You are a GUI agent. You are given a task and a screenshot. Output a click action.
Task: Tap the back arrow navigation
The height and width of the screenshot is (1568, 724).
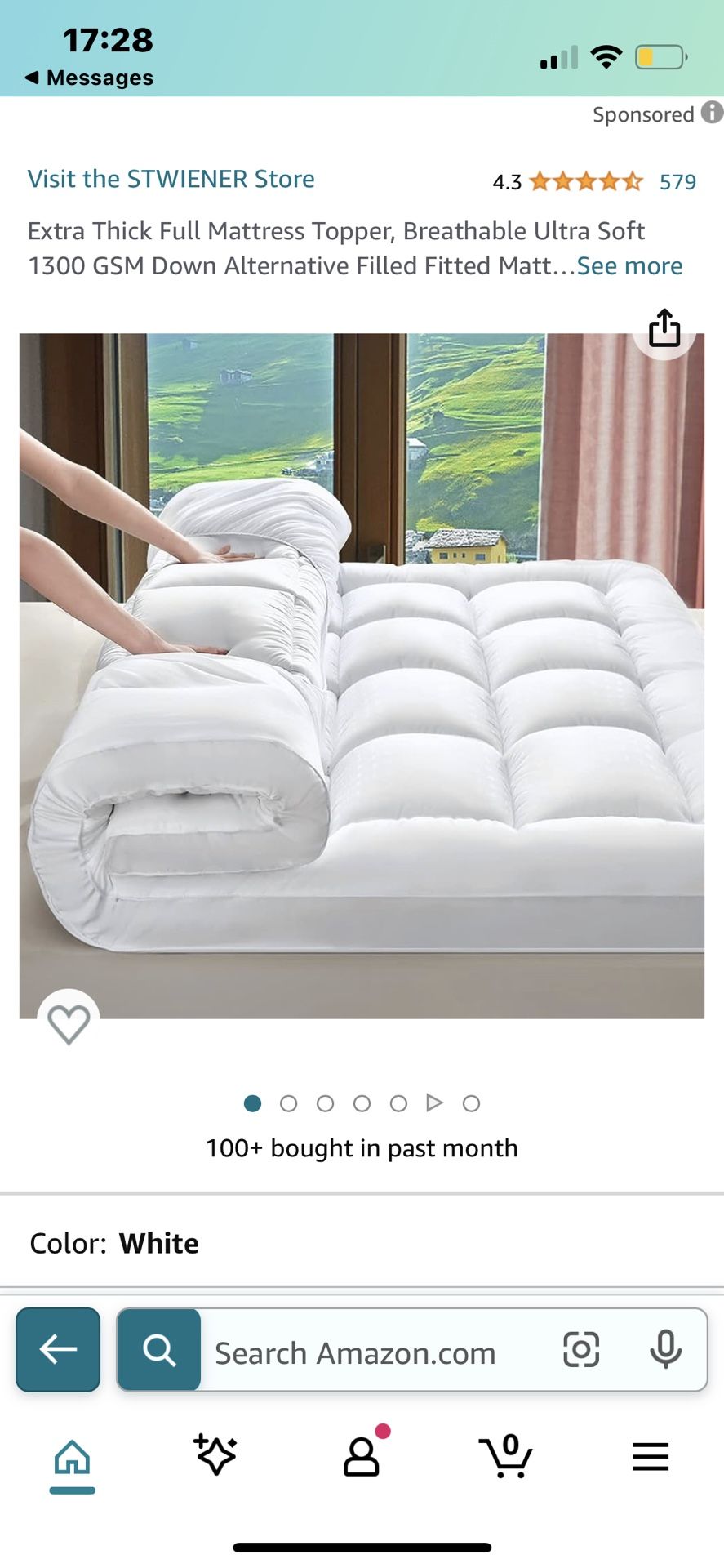point(57,1350)
